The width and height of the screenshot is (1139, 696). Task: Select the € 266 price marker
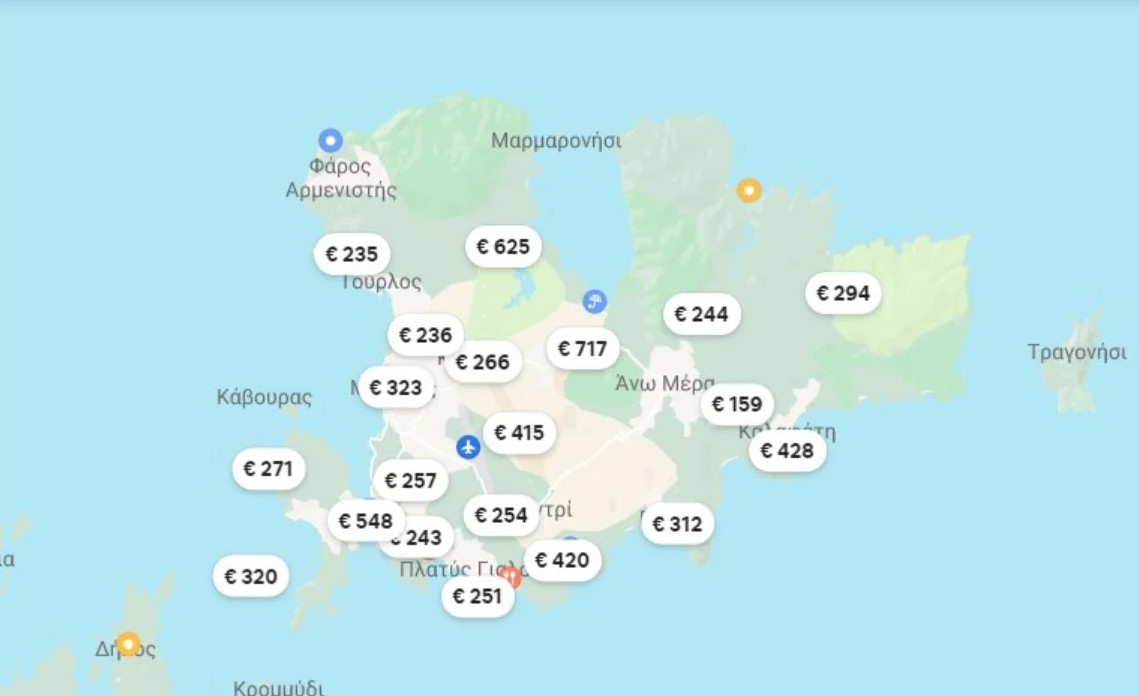pos(483,362)
